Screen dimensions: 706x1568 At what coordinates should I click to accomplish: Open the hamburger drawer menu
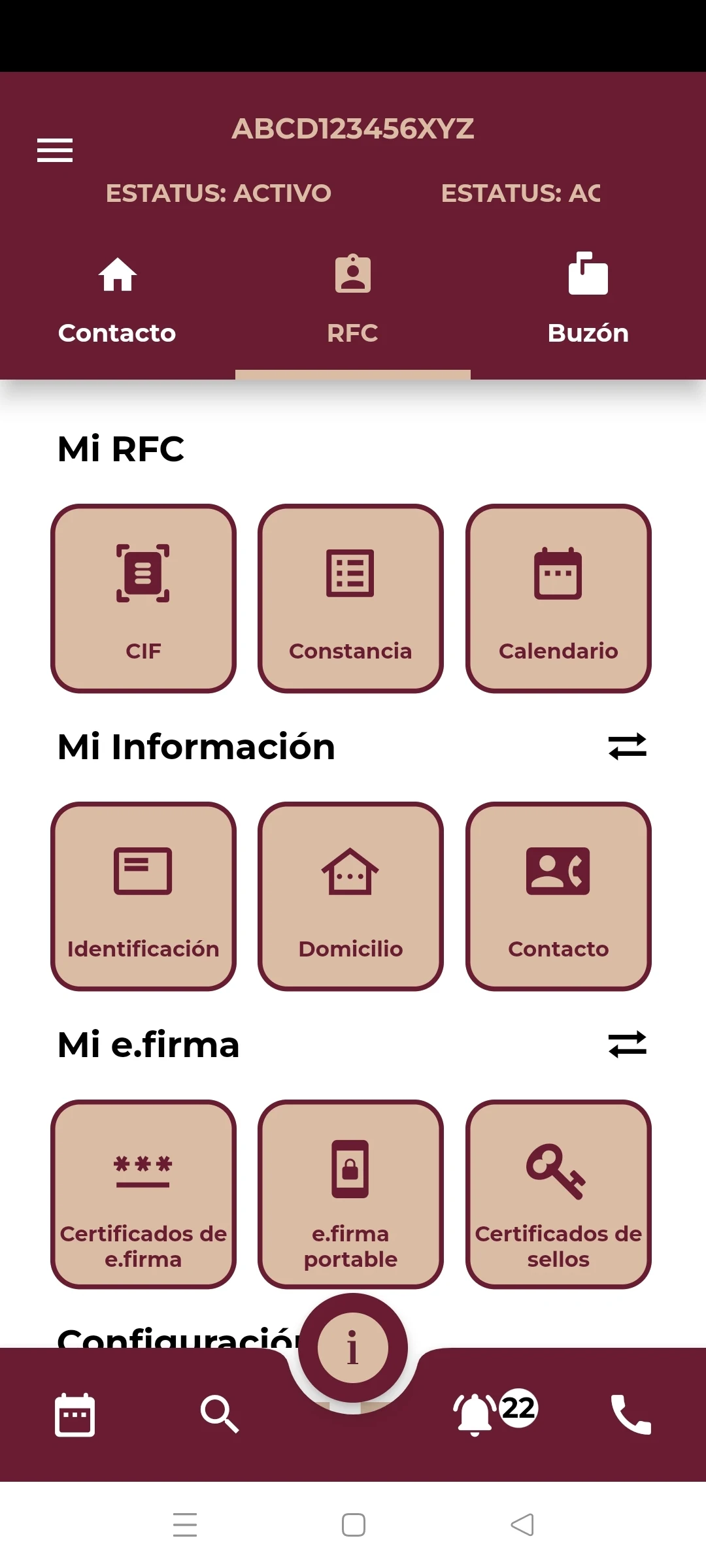[55, 150]
